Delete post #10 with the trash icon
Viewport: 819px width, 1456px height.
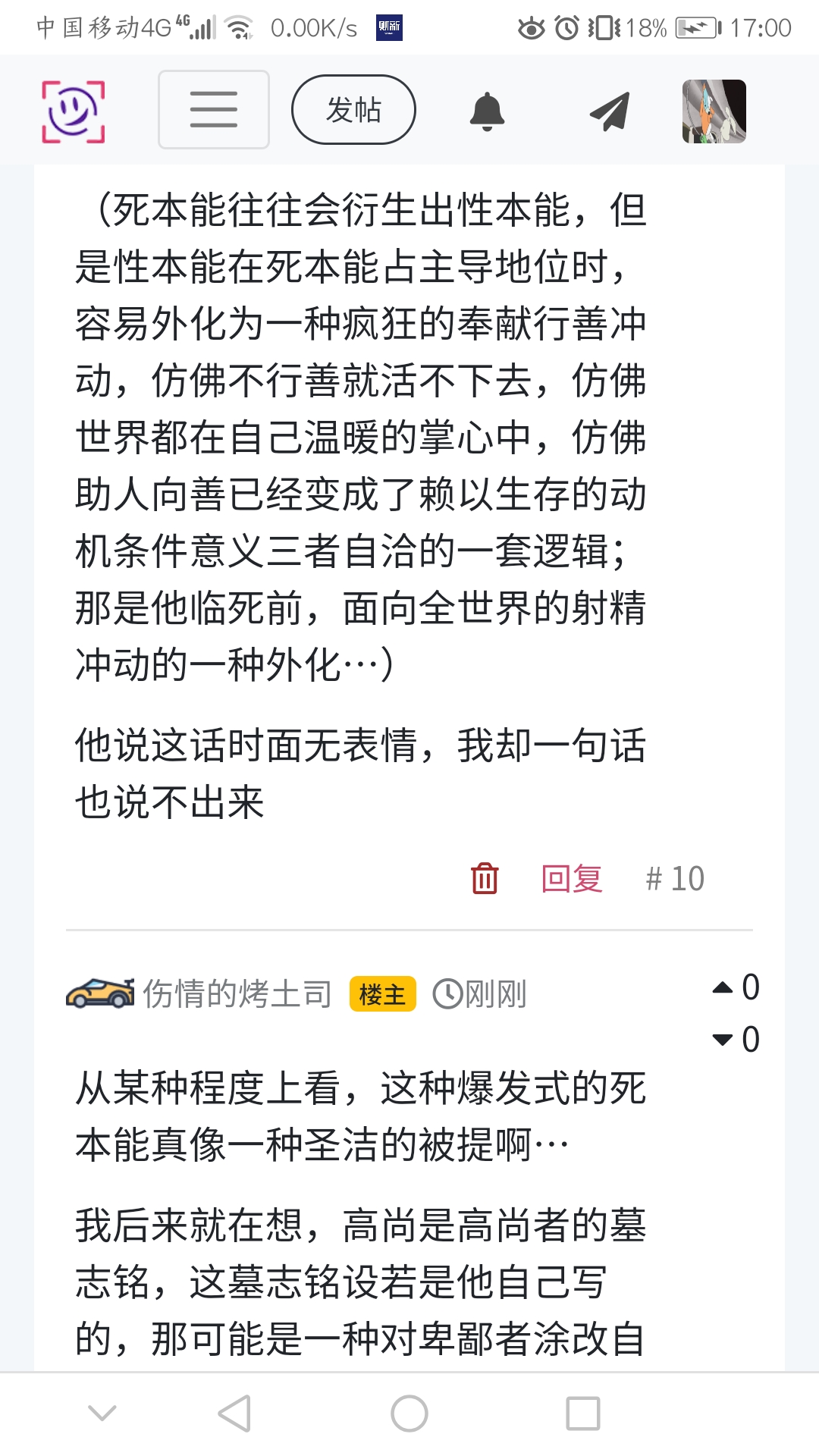pos(485,879)
